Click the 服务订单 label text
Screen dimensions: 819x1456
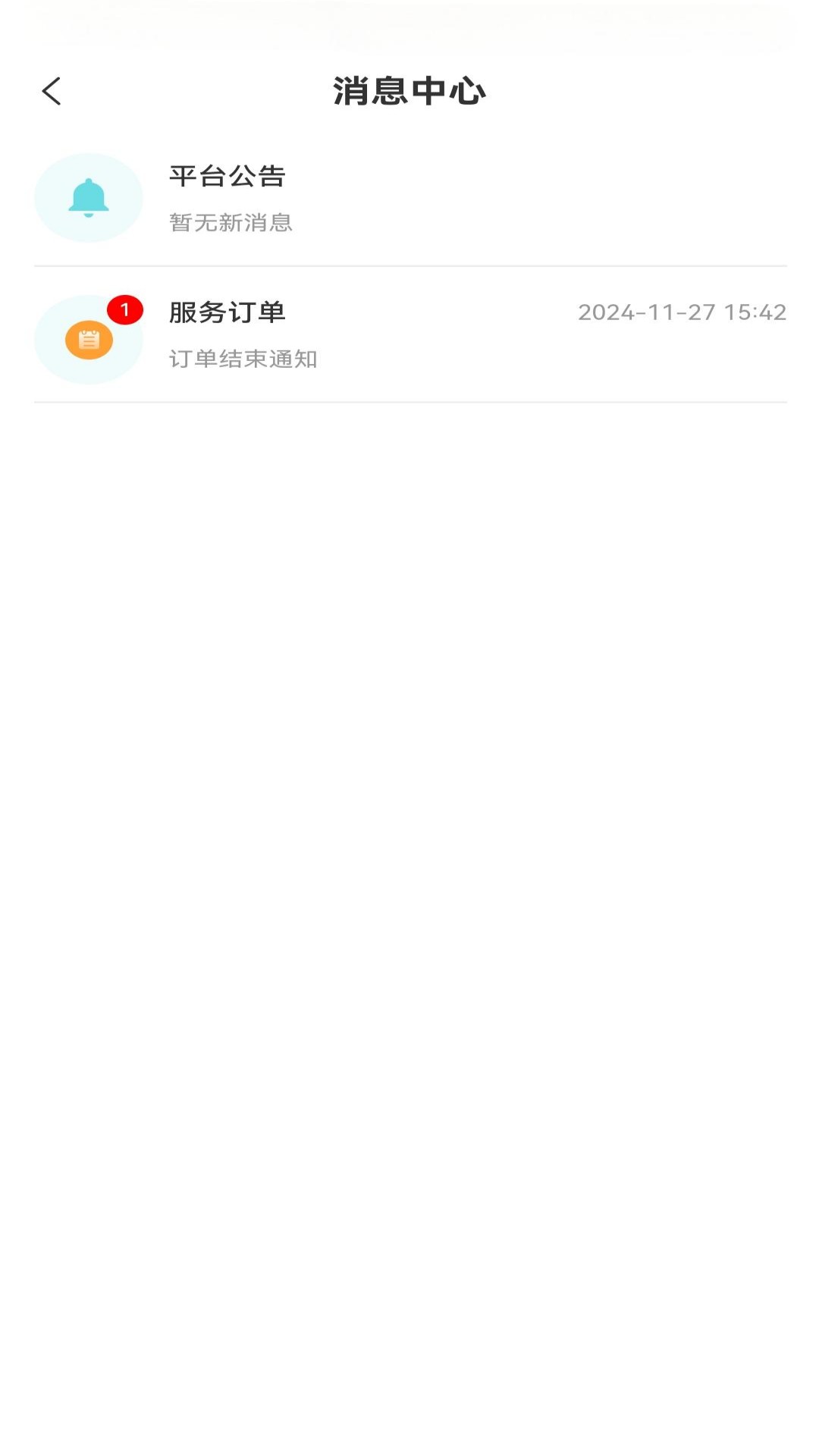pyautogui.click(x=227, y=311)
